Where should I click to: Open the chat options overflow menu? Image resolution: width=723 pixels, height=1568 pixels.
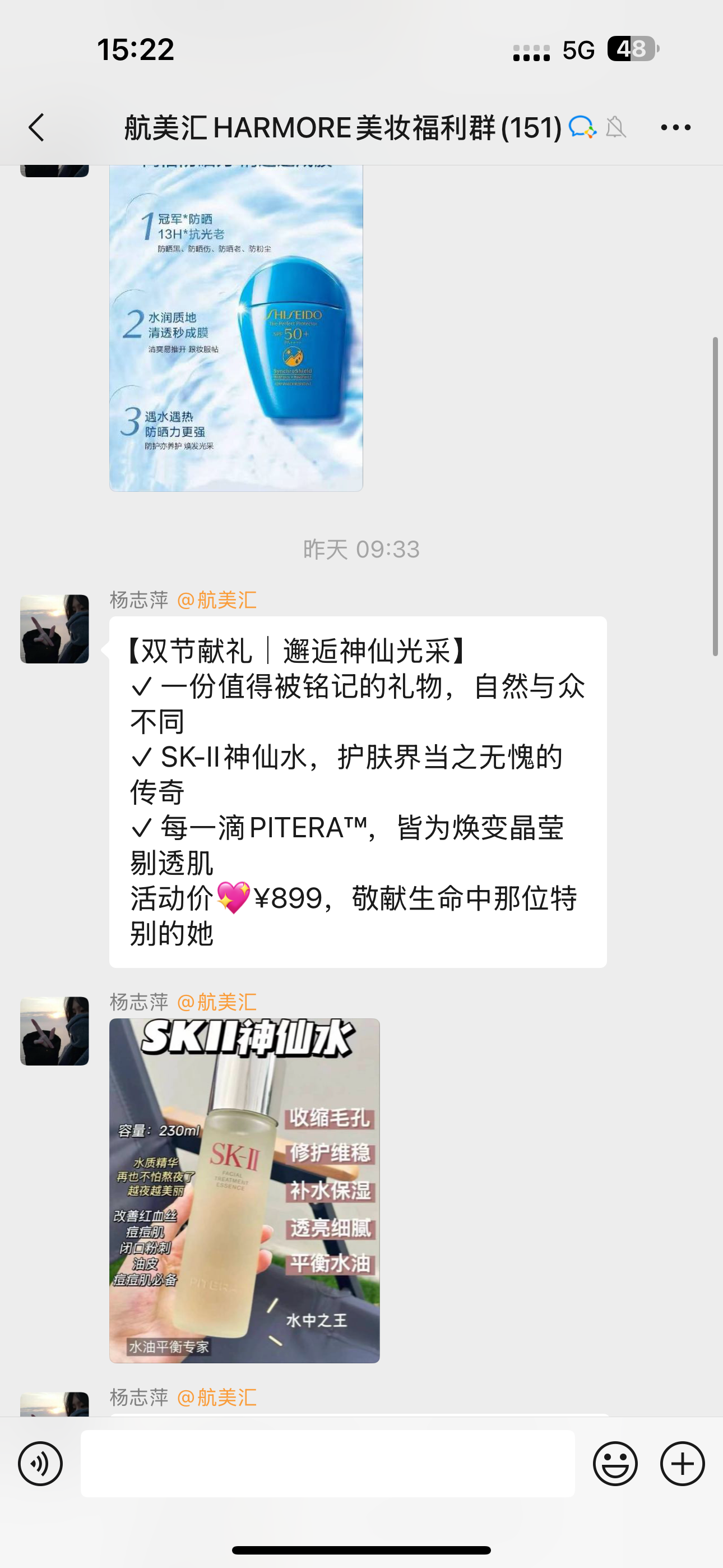point(675,128)
